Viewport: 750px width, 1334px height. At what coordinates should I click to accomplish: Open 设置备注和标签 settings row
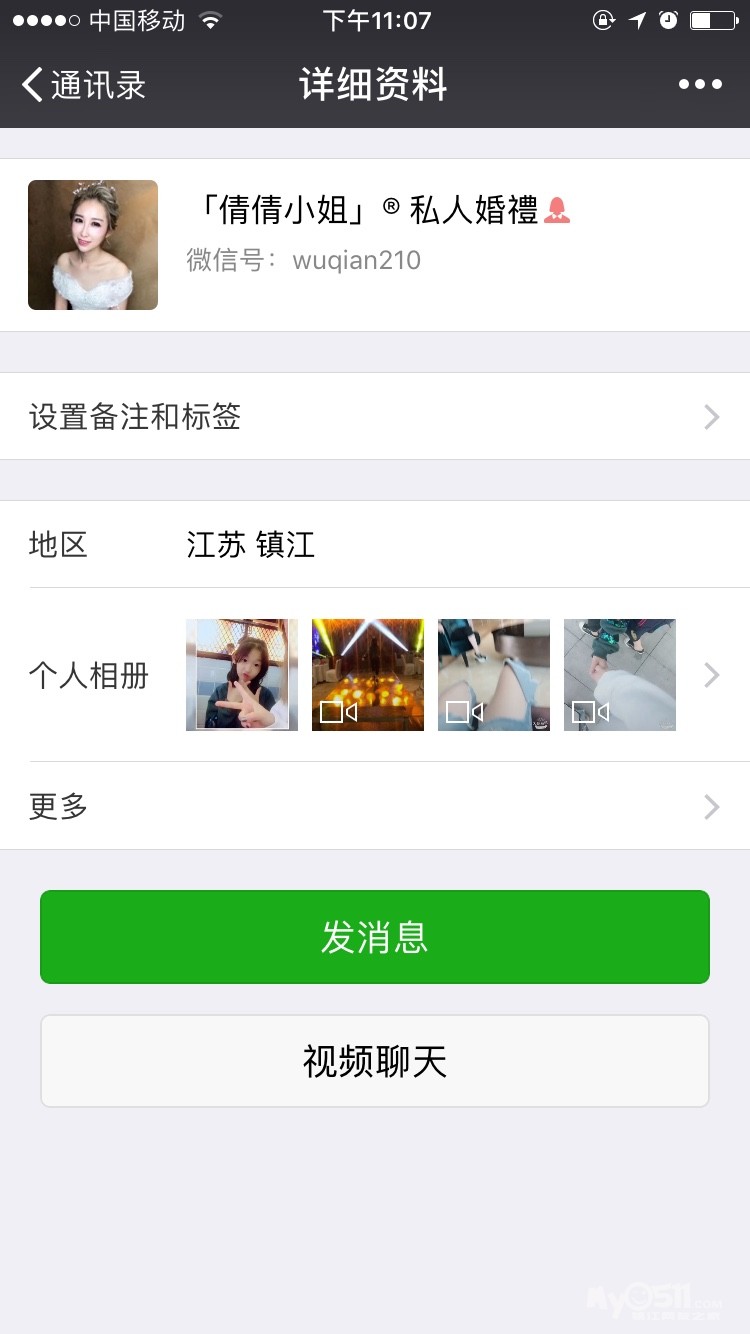coord(375,417)
